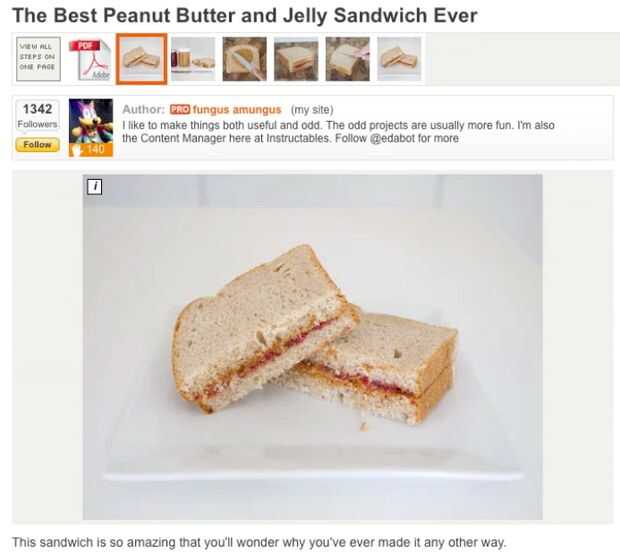The width and height of the screenshot is (620, 553).
Task: Open the fifth step thumbnail
Action: (x=347, y=59)
